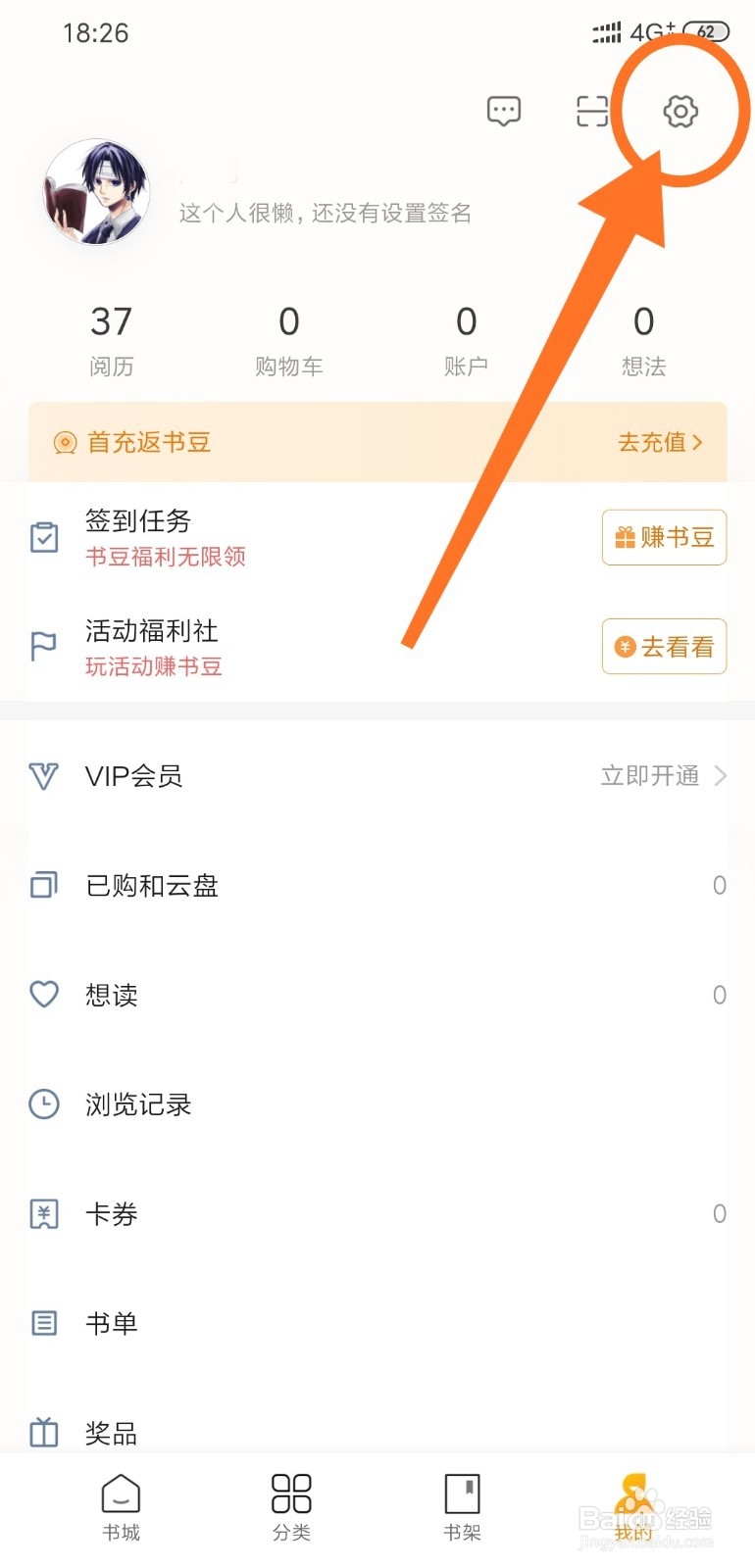Viewport: 755px width, 1568px height.
Task: Click the 赚书豆 earn beans button
Action: (664, 537)
